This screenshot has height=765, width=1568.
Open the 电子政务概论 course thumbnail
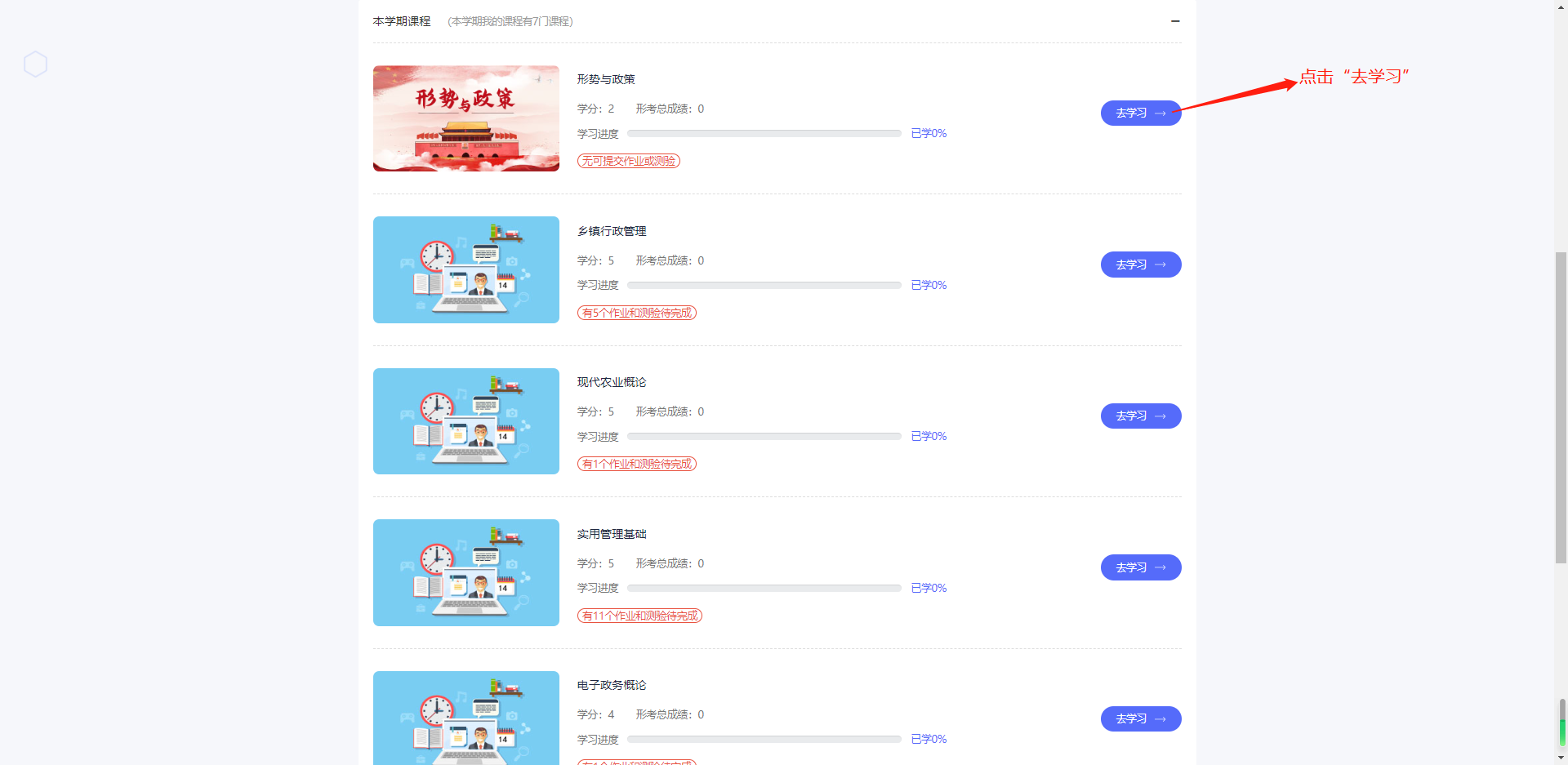465,718
